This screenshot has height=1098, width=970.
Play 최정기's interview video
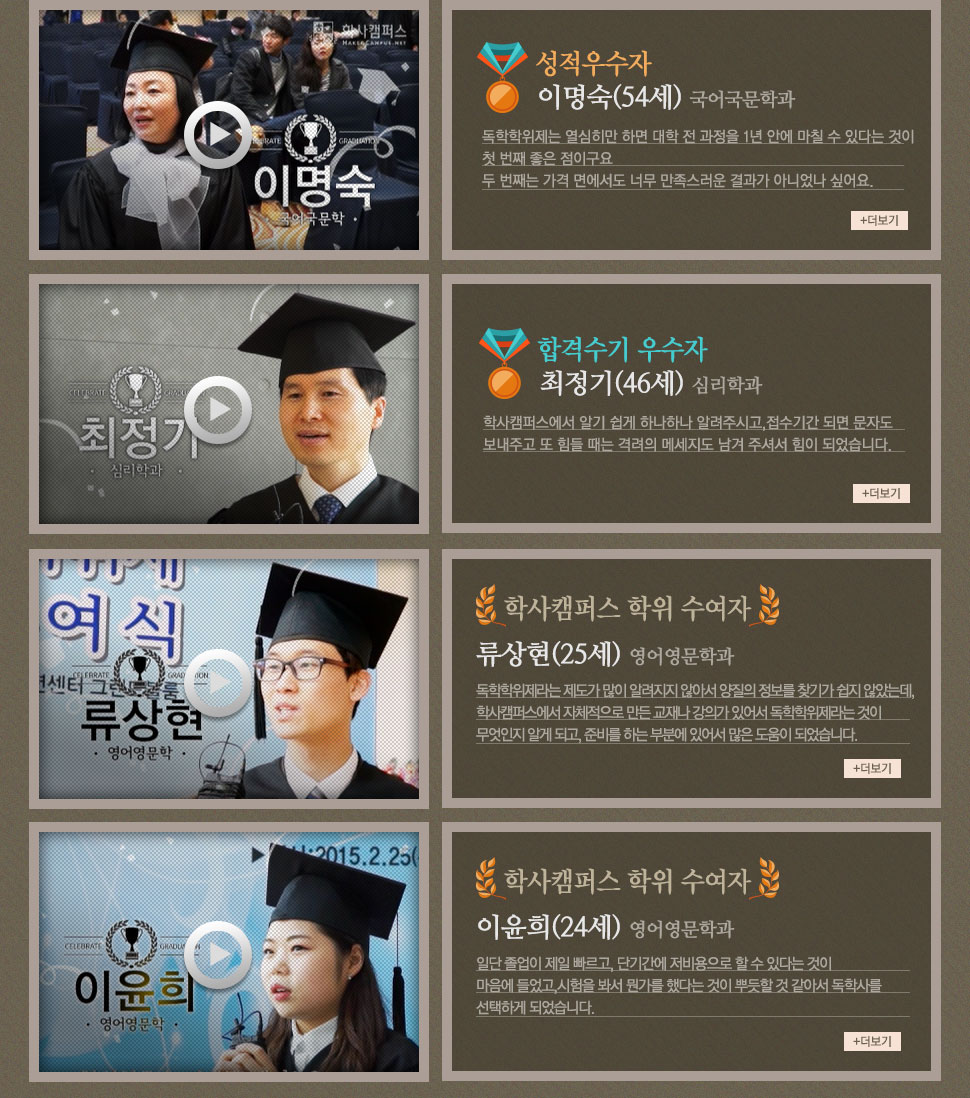218,409
